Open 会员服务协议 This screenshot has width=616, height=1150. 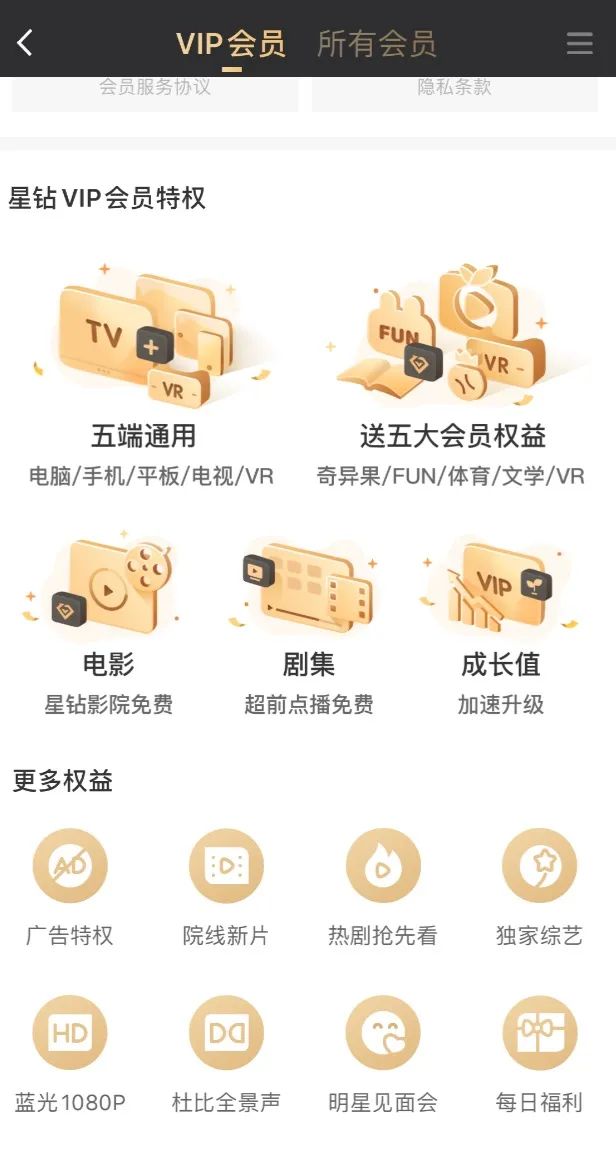tap(155, 88)
